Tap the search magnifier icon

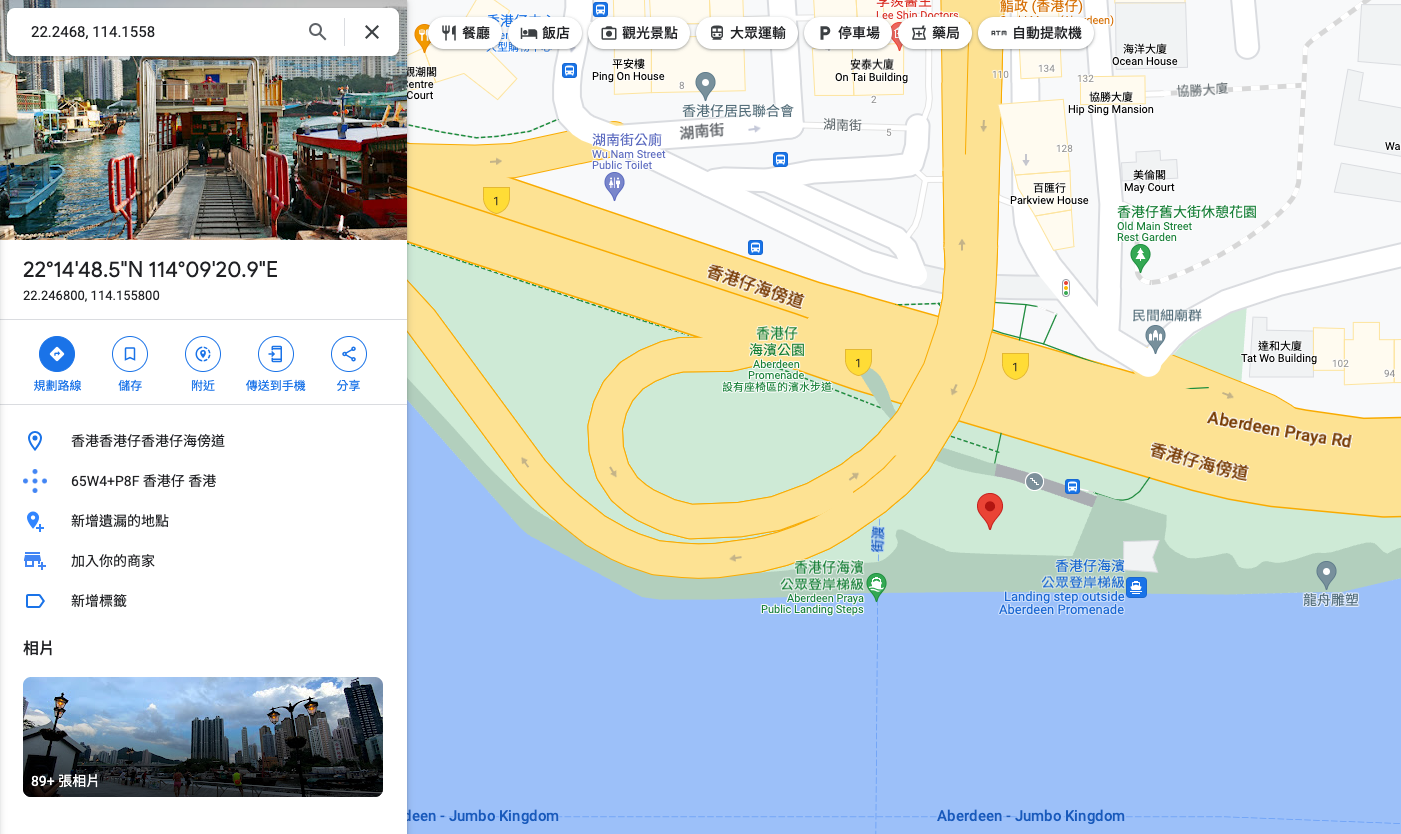pyautogui.click(x=317, y=32)
